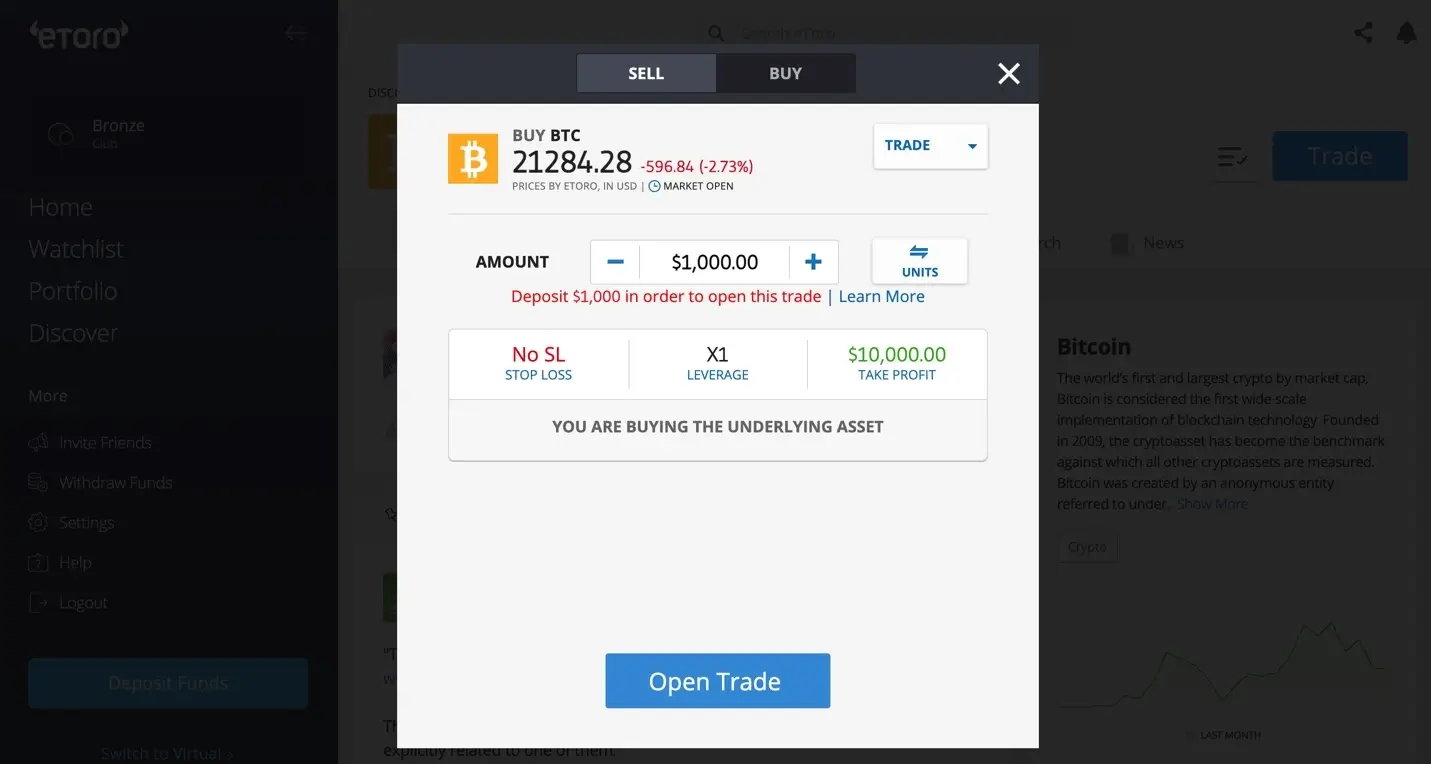Set the Stop Loss option

click(x=538, y=363)
